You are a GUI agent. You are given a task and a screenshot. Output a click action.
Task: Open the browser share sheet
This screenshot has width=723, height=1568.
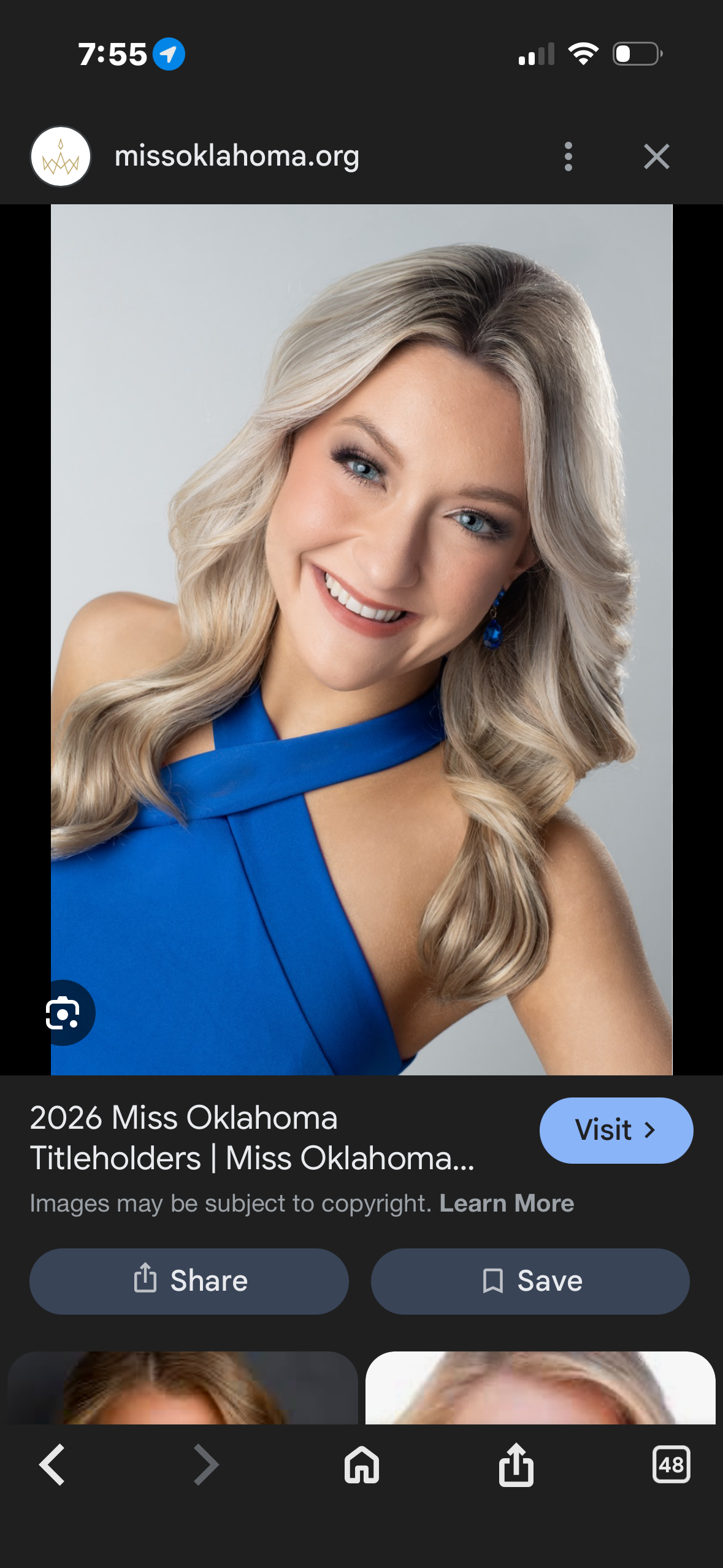516,1465
